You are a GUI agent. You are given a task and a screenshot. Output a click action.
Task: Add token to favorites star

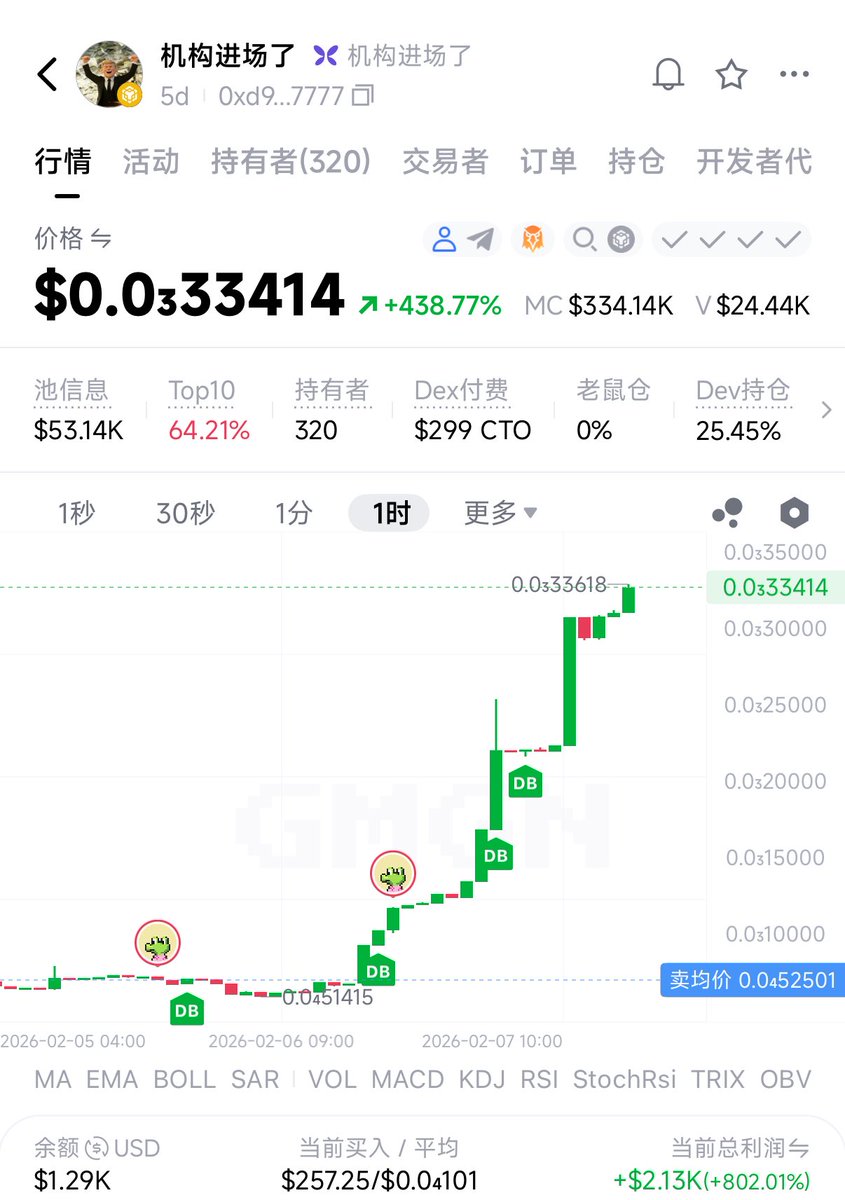coord(731,75)
